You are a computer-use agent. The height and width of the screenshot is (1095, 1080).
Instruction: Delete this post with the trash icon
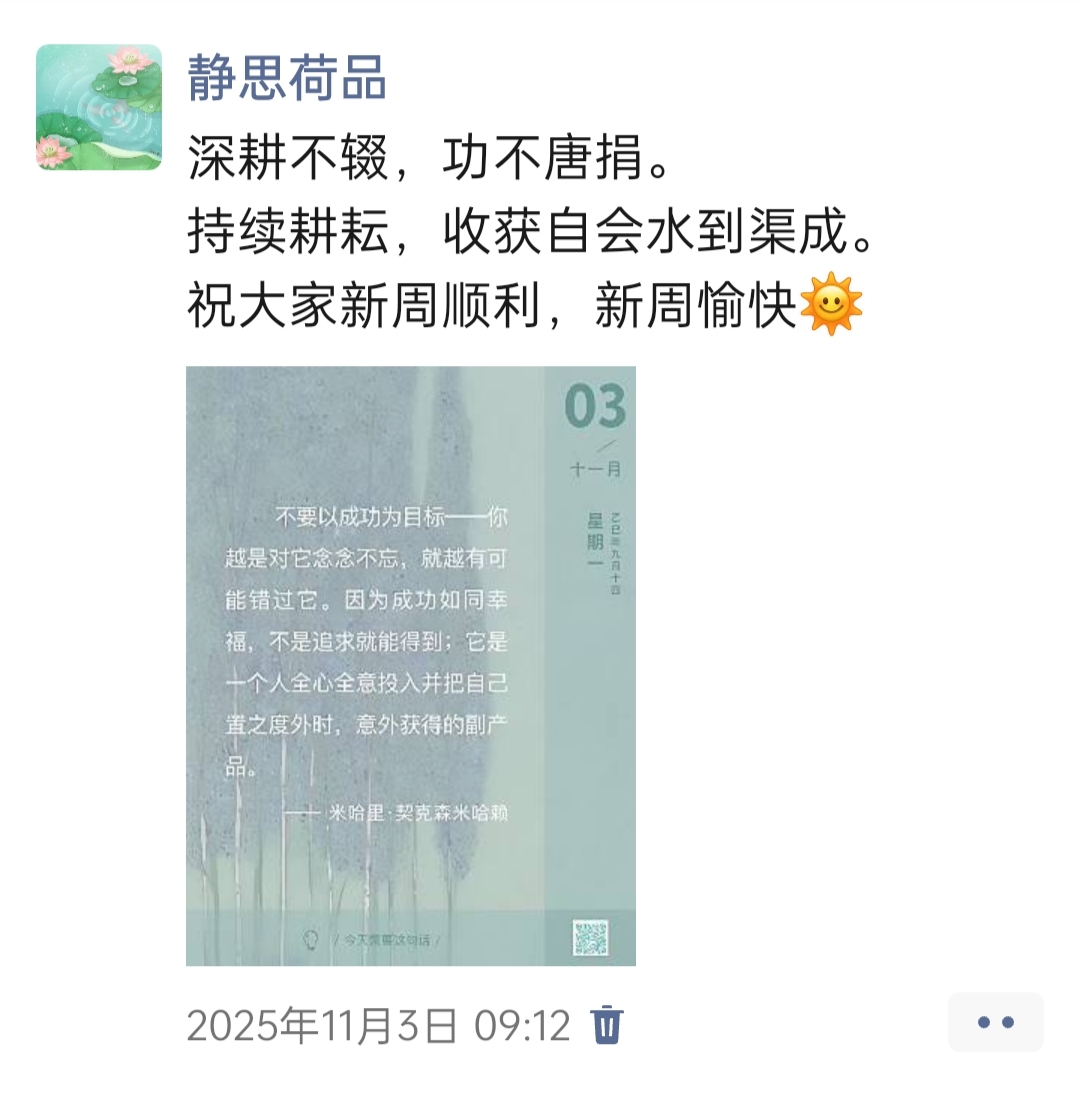[x=607, y=1025]
